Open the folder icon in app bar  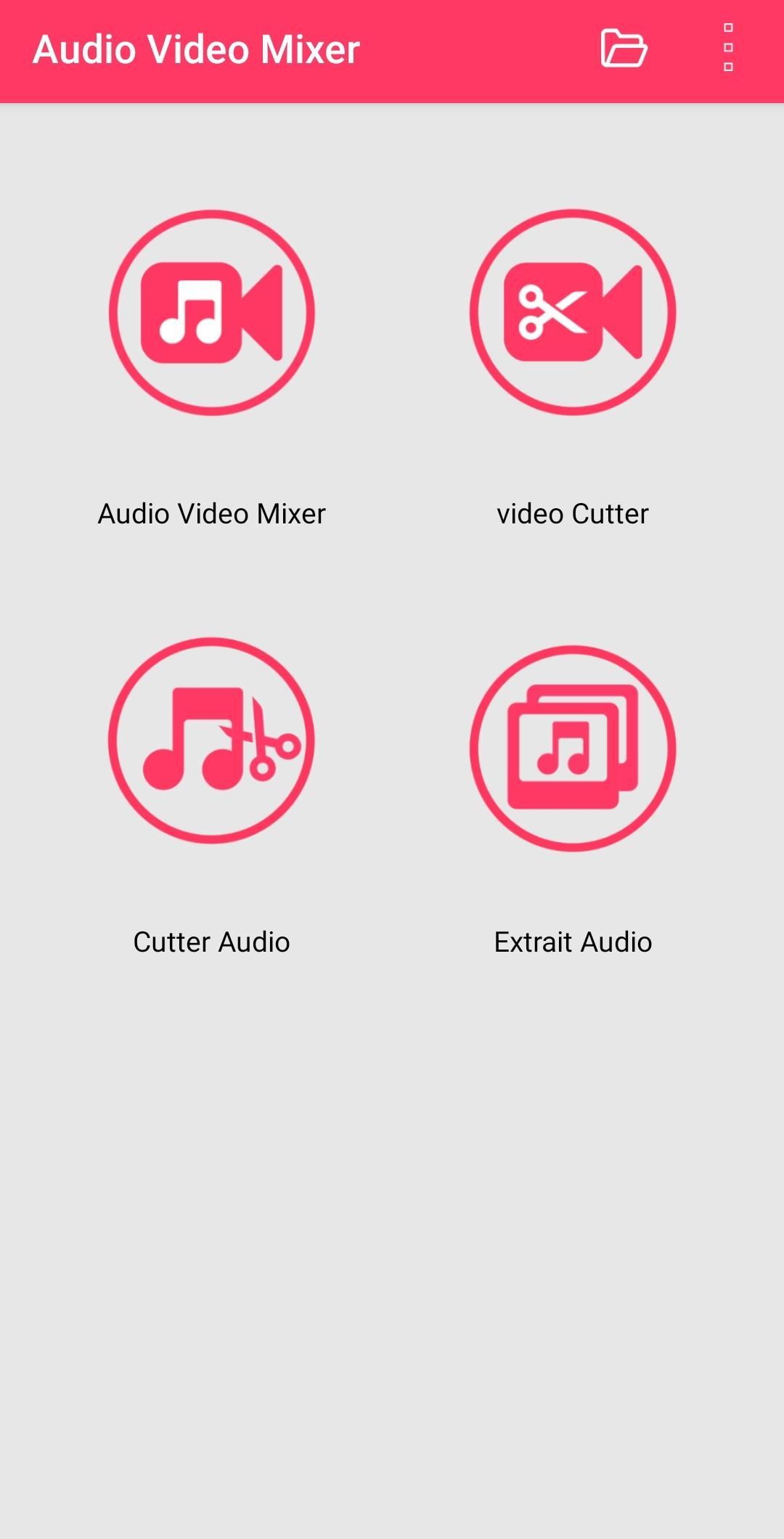click(624, 49)
